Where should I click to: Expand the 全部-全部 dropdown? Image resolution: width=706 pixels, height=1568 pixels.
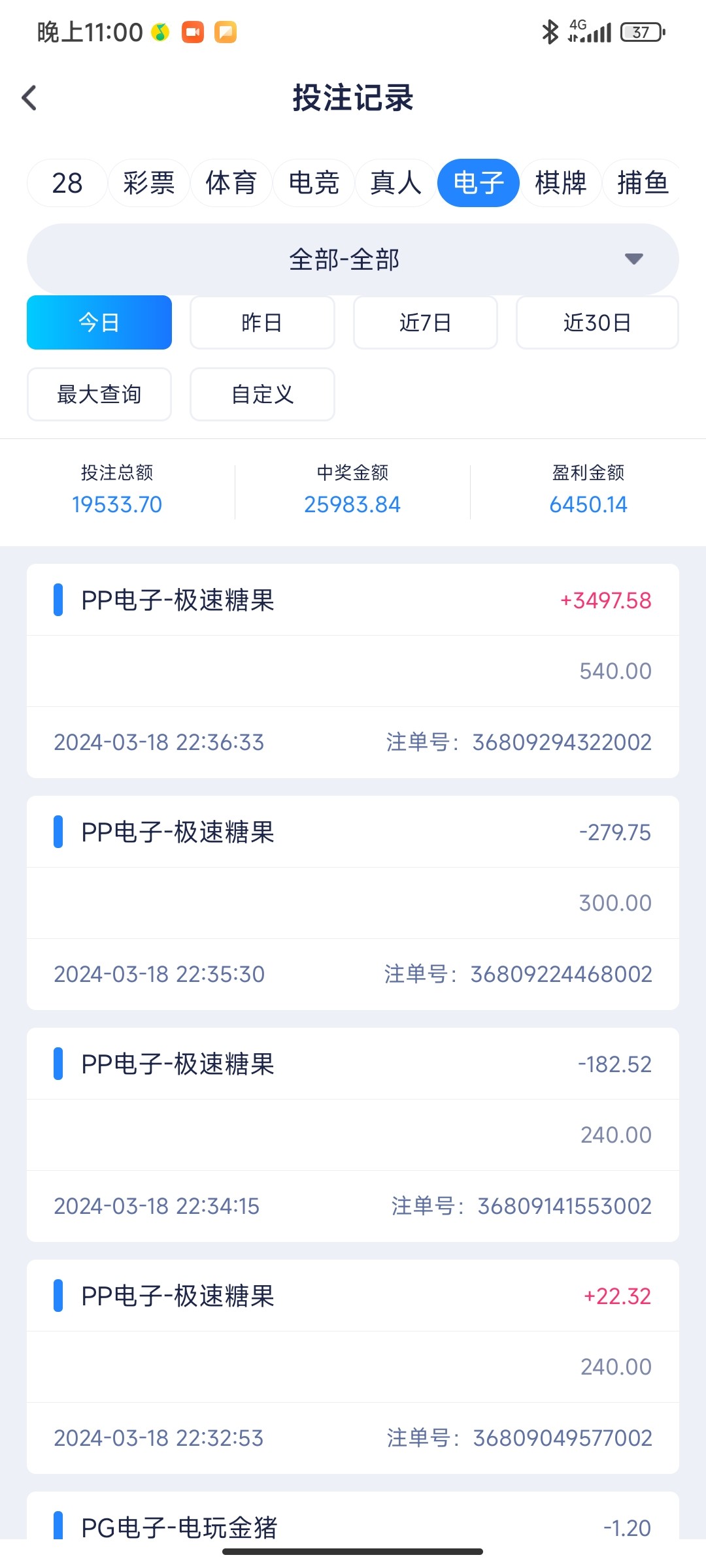[352, 259]
